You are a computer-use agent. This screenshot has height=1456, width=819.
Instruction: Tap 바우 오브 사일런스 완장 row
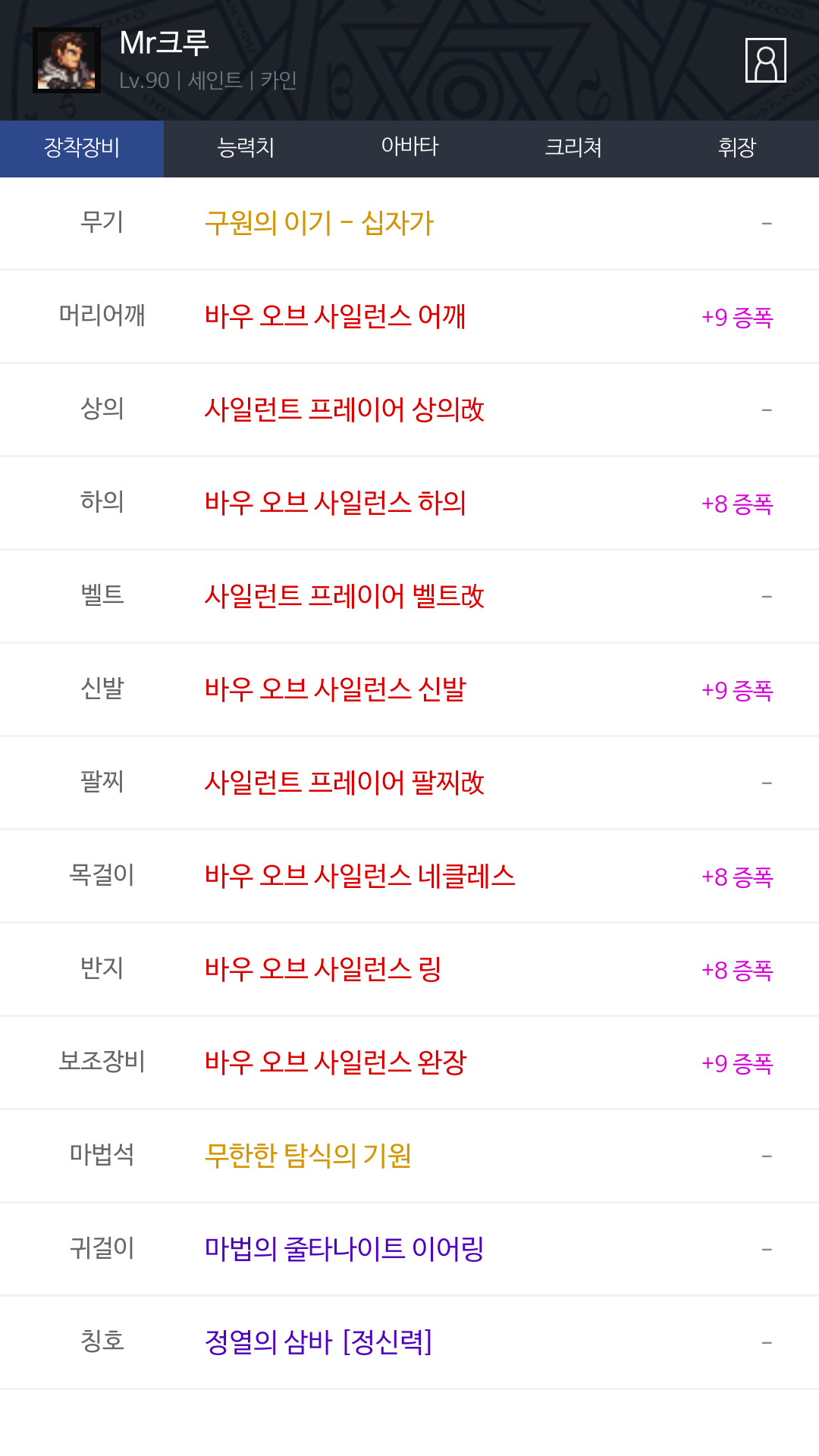pos(409,1063)
